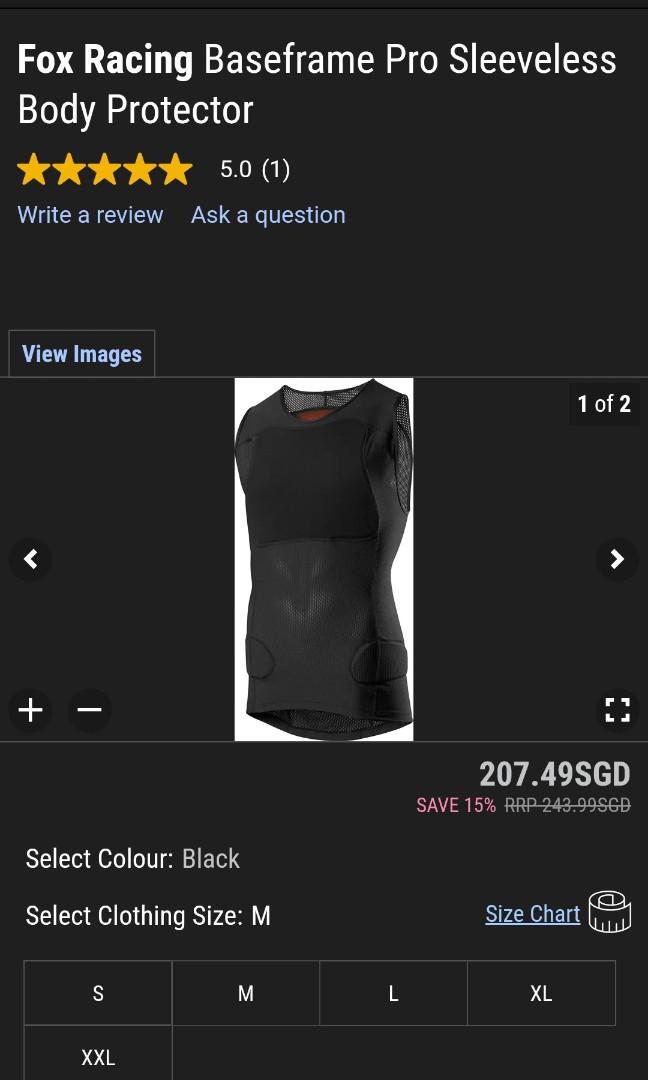The height and width of the screenshot is (1080, 648).
Task: Tap the Fox Racing body protector image
Action: 324,559
